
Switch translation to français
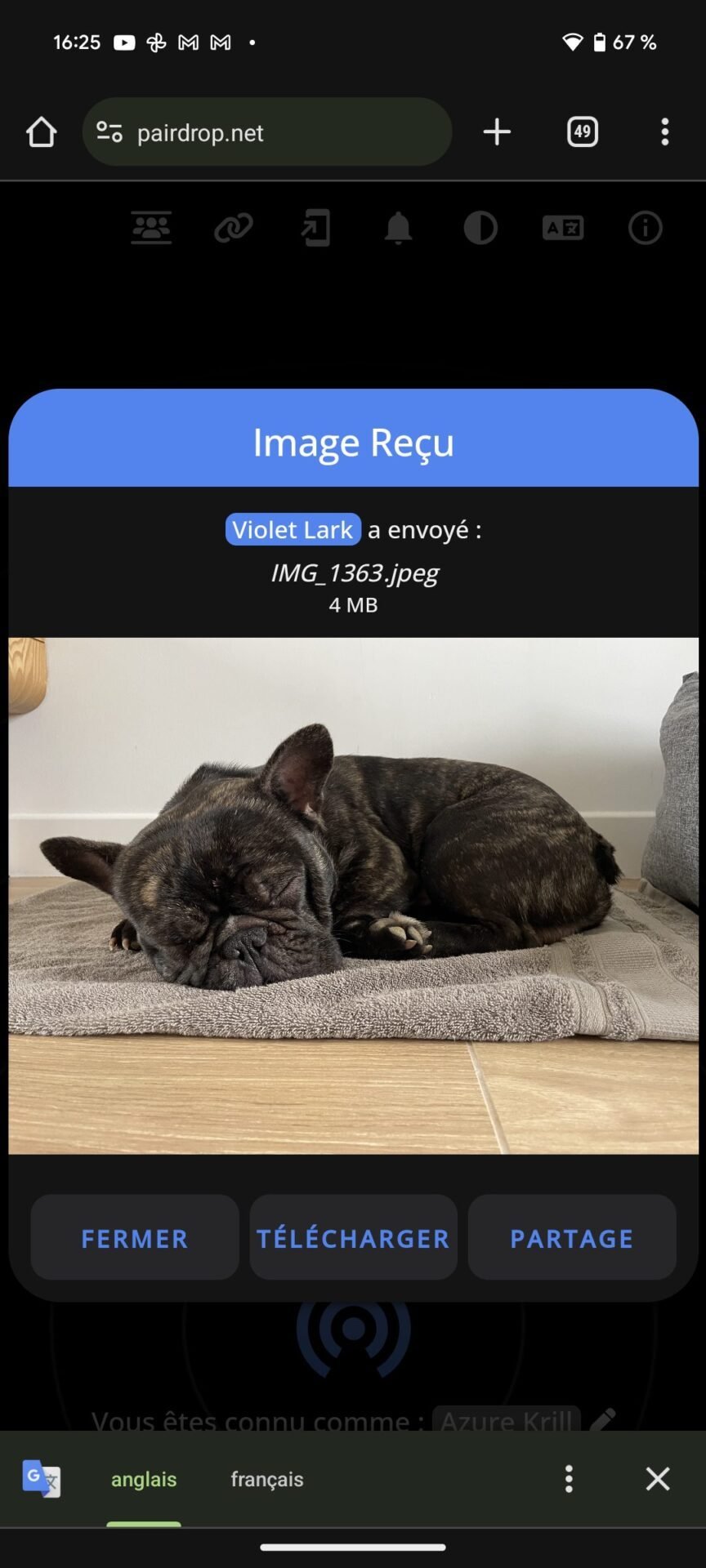[267, 1479]
